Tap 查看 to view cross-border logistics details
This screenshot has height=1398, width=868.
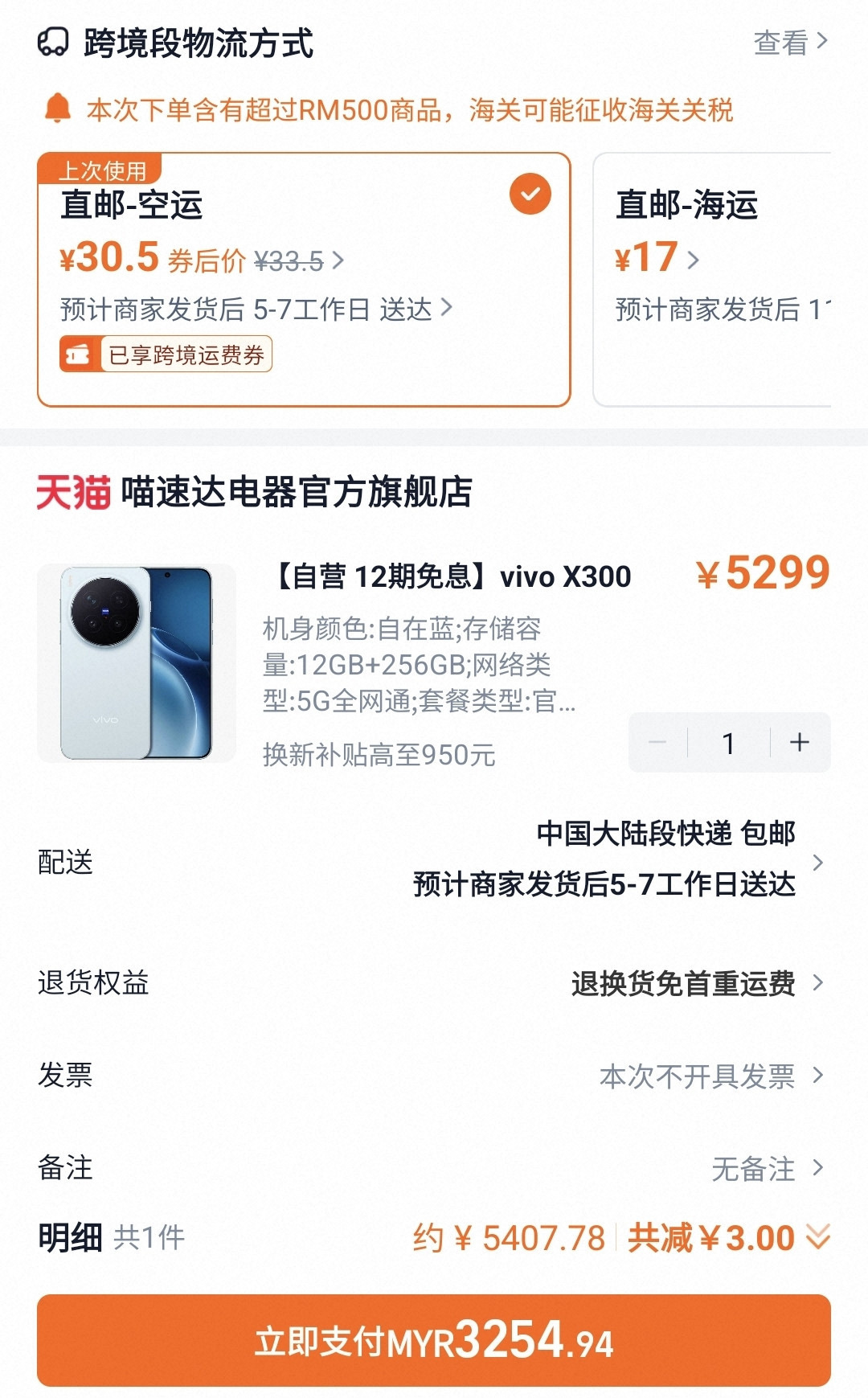790,42
